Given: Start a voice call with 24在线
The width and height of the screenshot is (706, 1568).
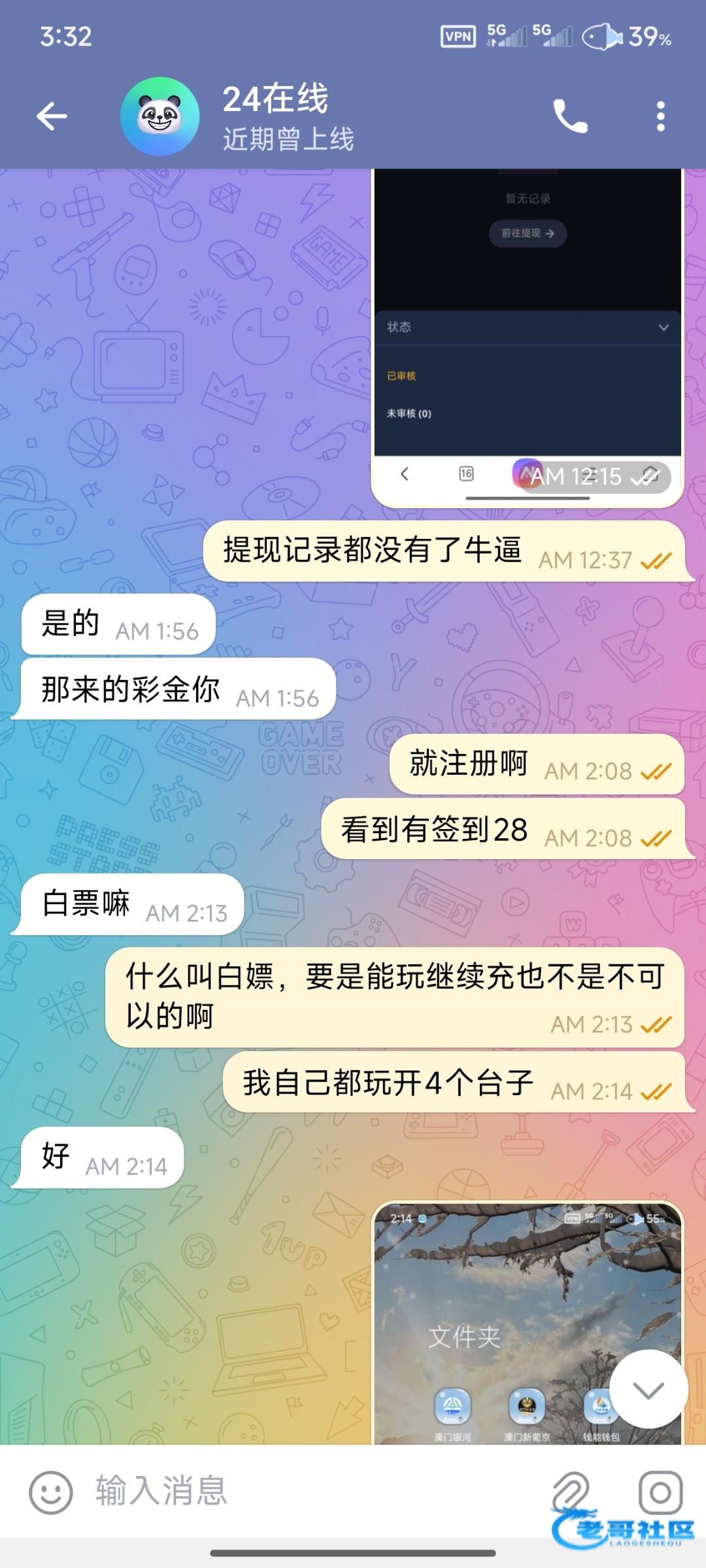Looking at the screenshot, I should point(570,117).
